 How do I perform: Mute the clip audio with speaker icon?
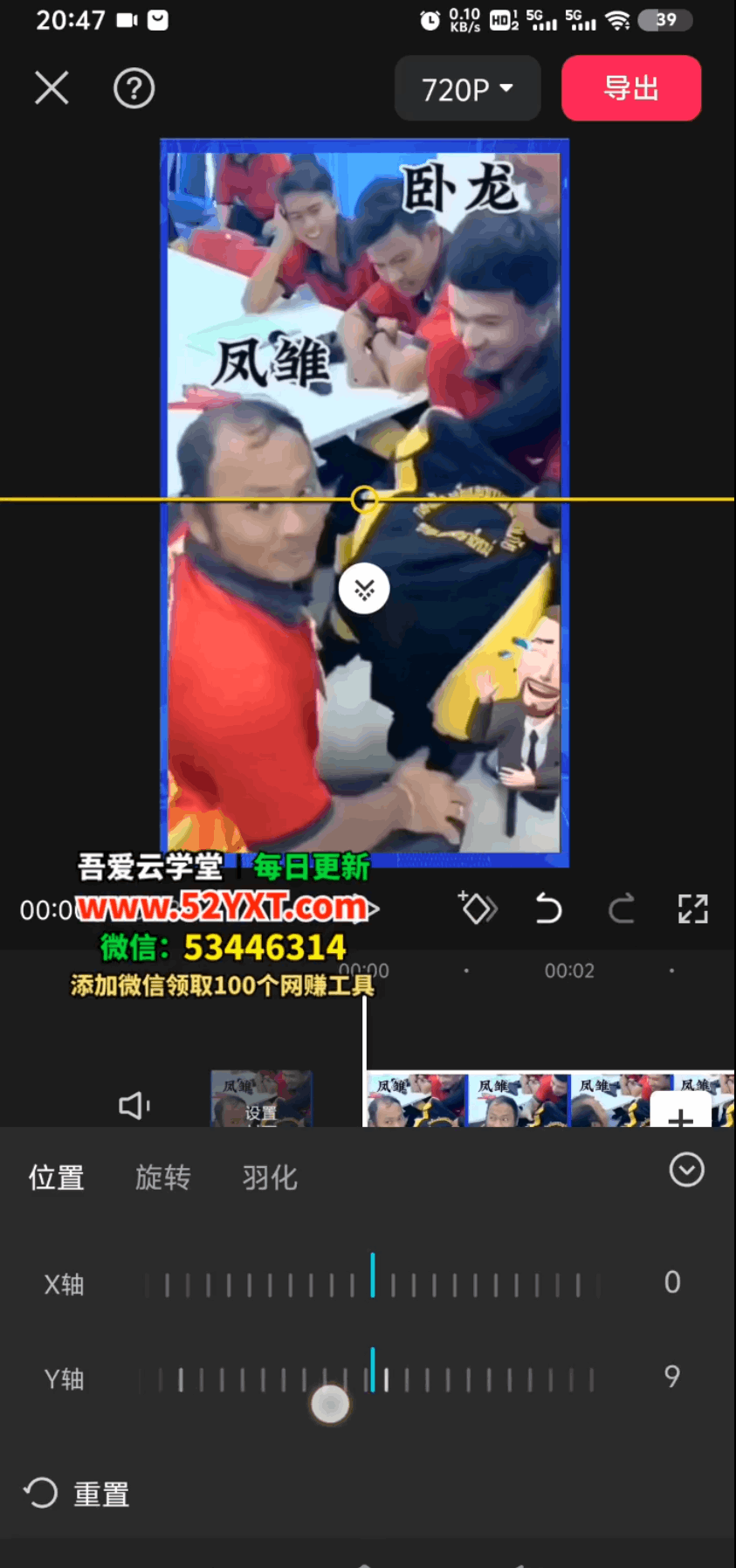134,1105
